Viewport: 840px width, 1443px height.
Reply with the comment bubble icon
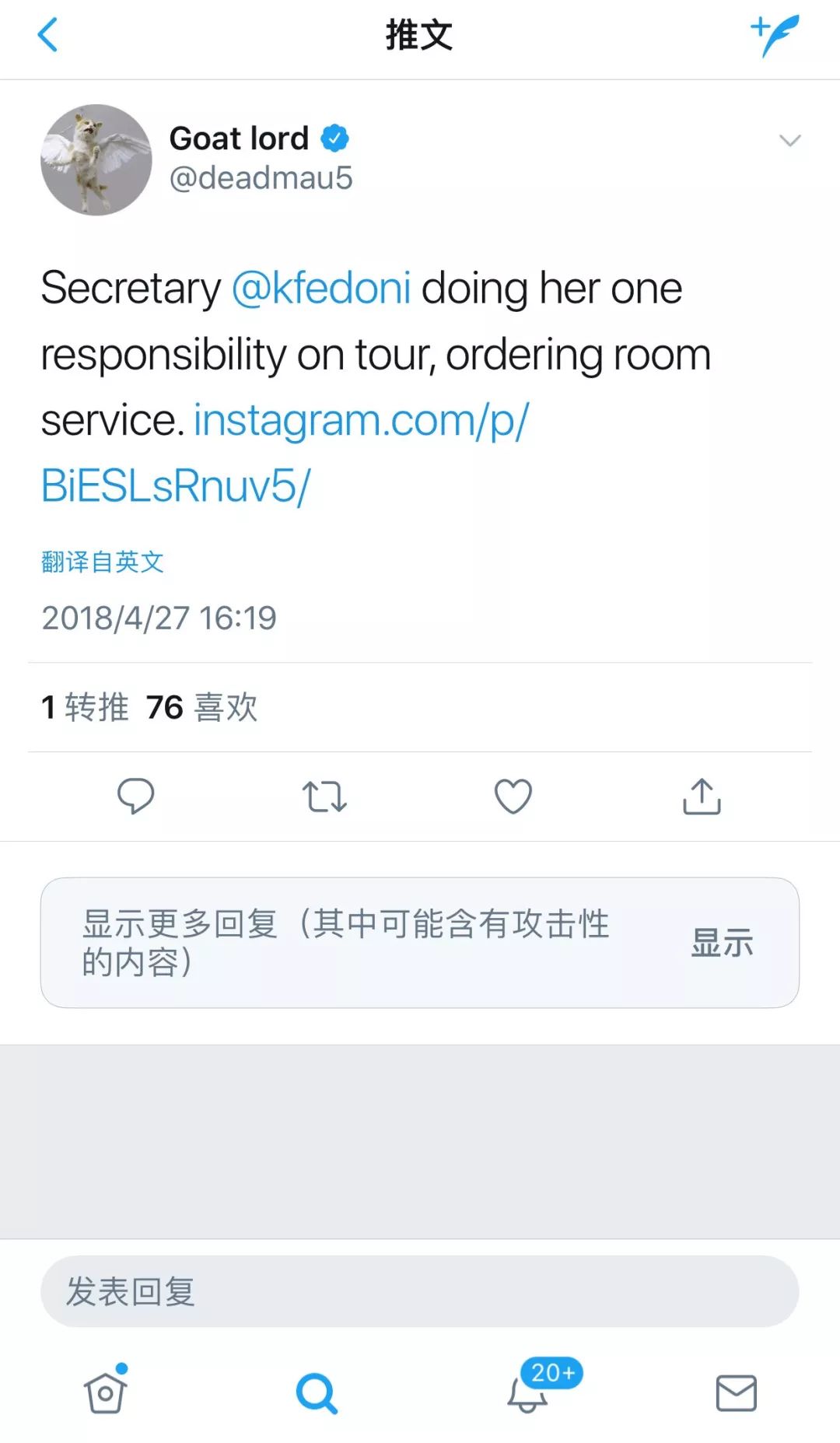click(x=135, y=797)
